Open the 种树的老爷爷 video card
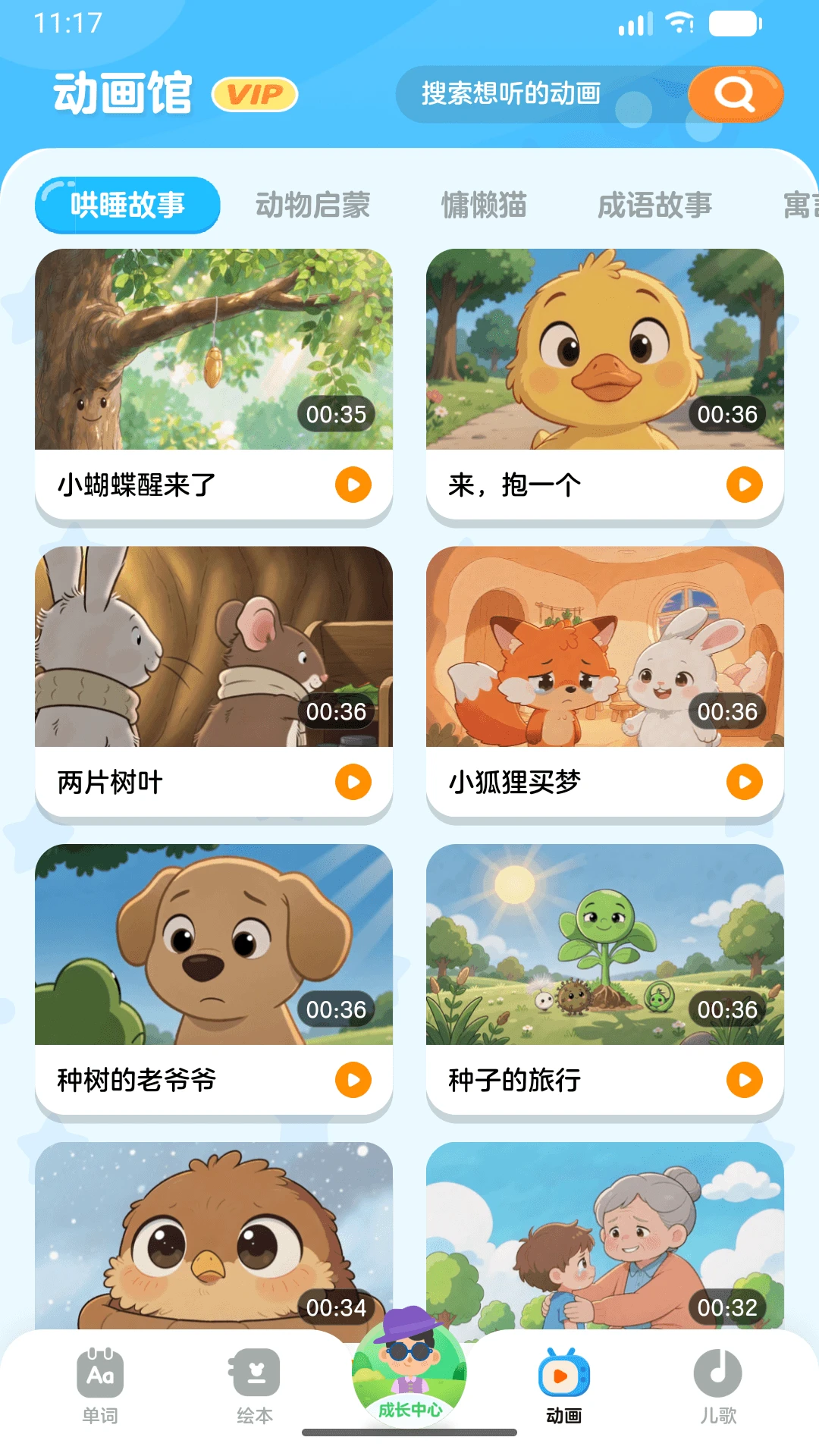Image resolution: width=819 pixels, height=1456 pixels. pos(214,981)
